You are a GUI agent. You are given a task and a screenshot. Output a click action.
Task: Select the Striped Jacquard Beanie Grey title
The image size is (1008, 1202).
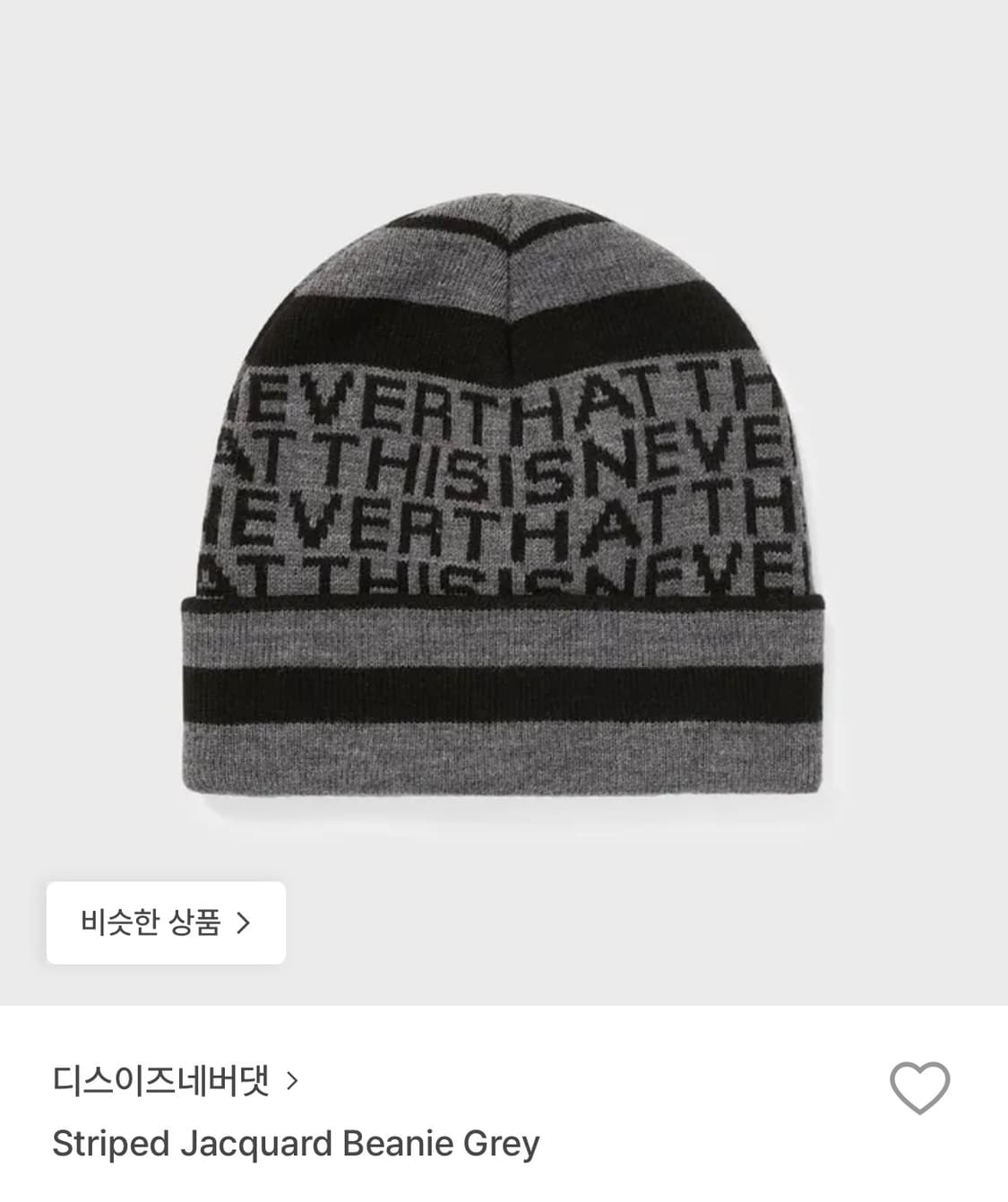[x=296, y=1144]
